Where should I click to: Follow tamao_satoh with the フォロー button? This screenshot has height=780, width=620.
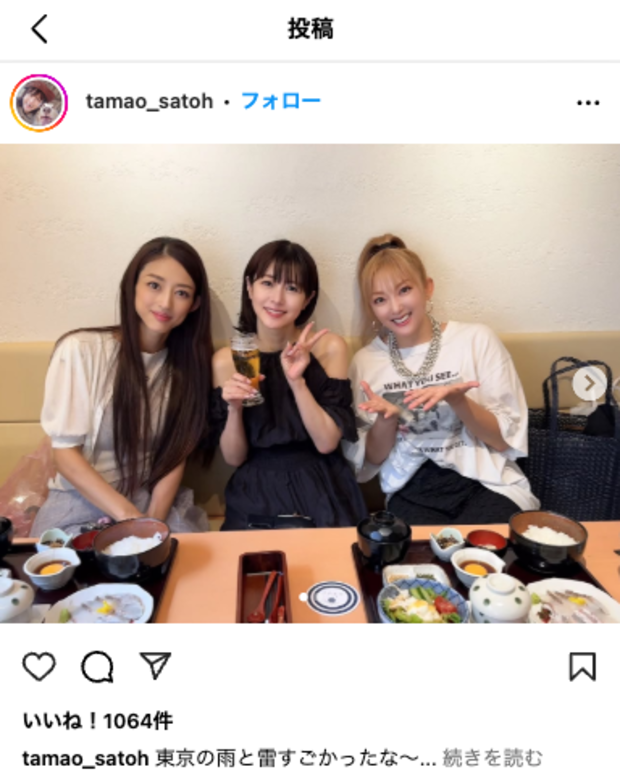point(280,102)
